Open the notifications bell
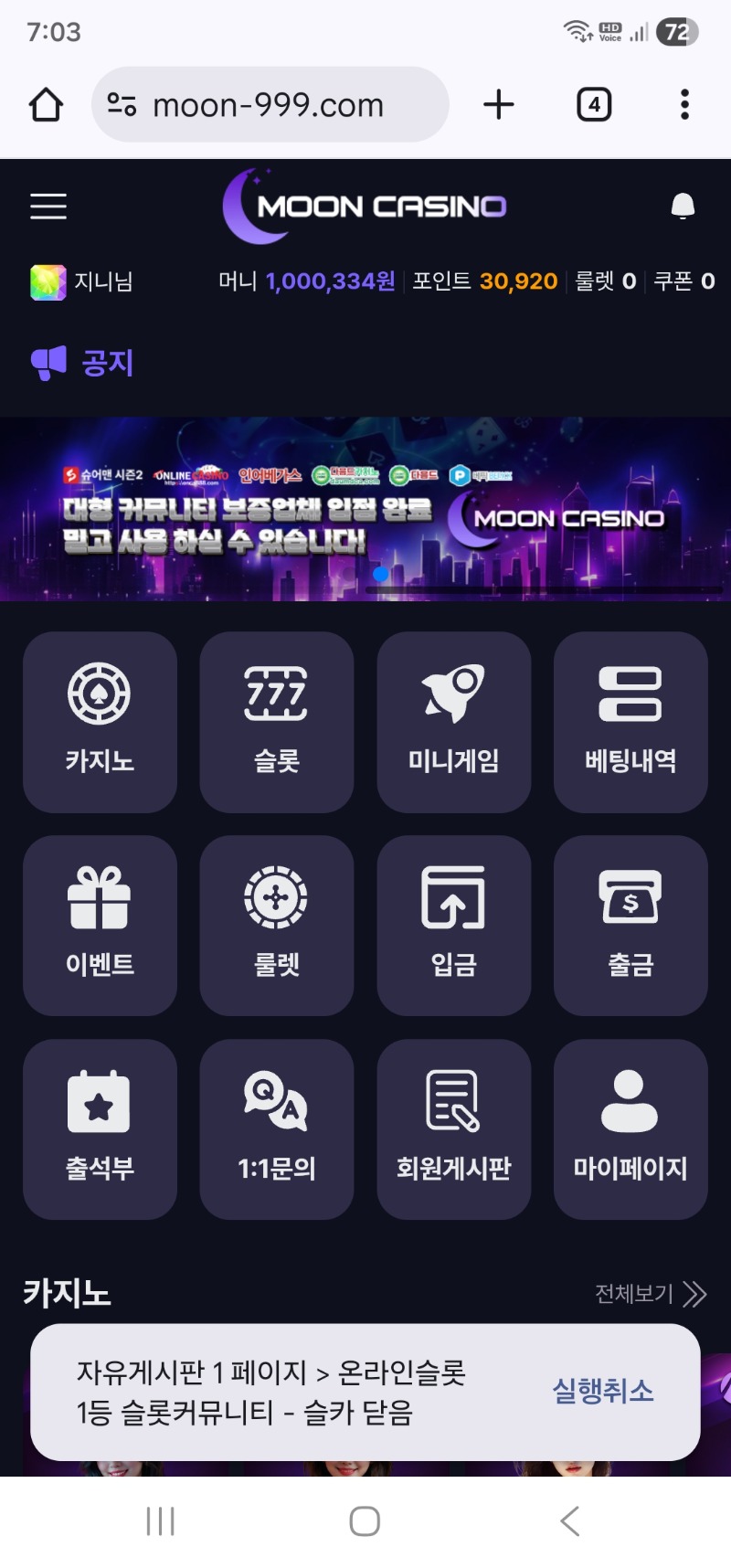Viewport: 731px width, 1568px height. click(x=683, y=207)
